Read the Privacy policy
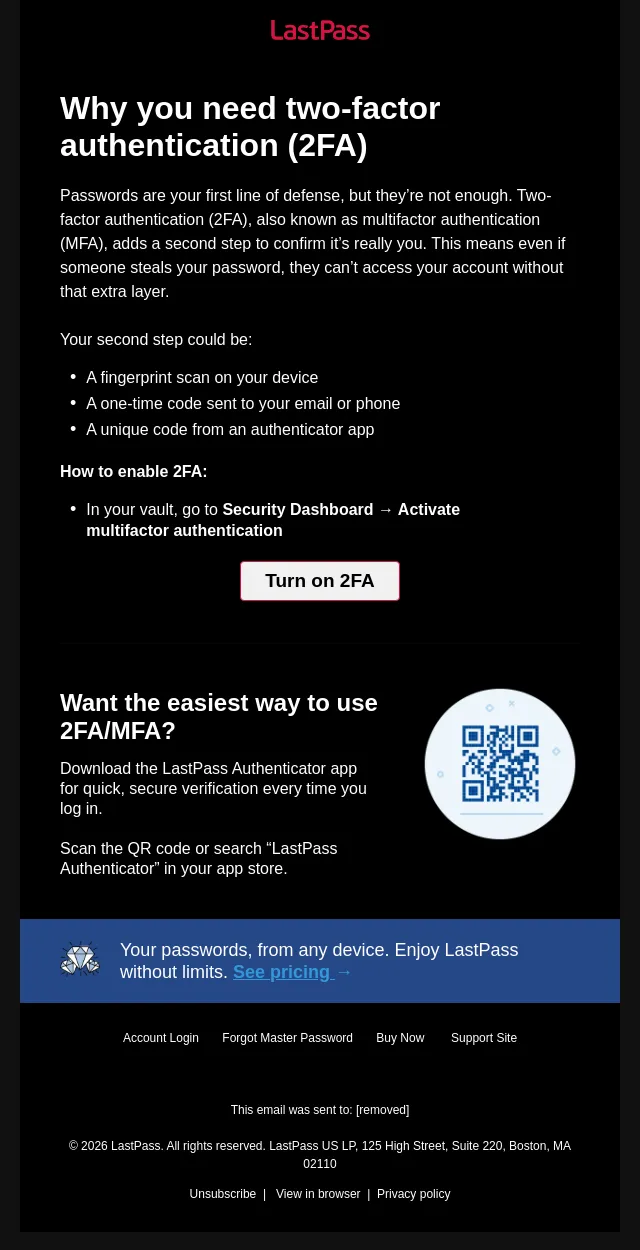640x1250 pixels. (414, 1194)
